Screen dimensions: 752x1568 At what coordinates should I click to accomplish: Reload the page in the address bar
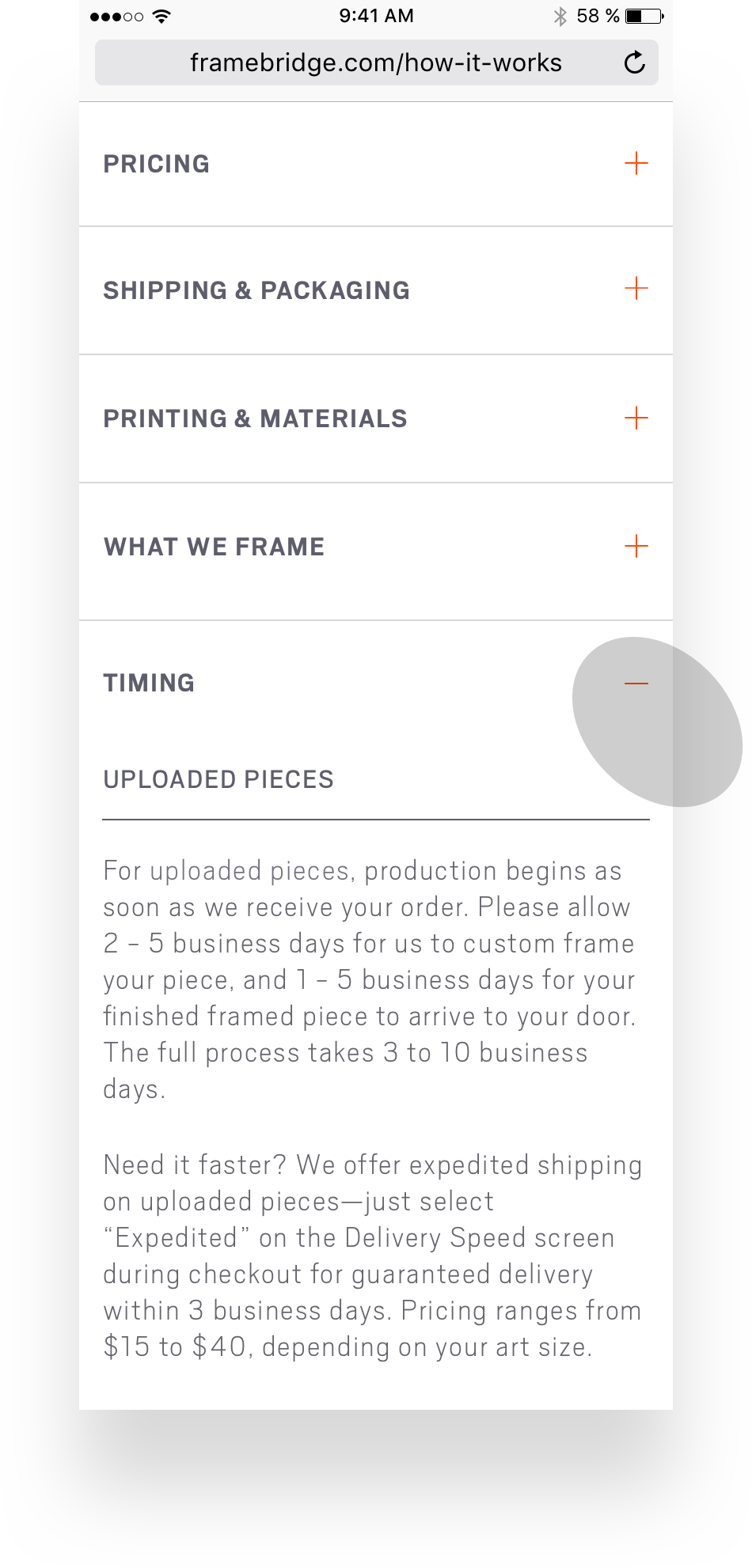click(x=635, y=62)
